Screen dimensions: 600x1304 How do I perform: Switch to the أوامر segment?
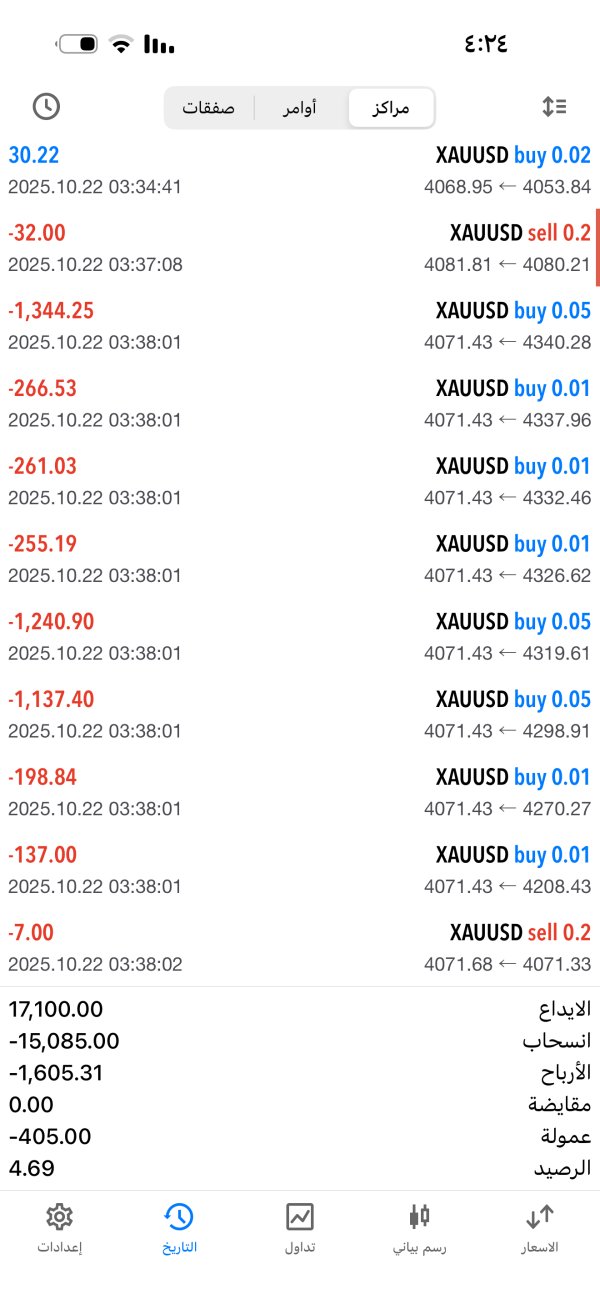tap(300, 108)
